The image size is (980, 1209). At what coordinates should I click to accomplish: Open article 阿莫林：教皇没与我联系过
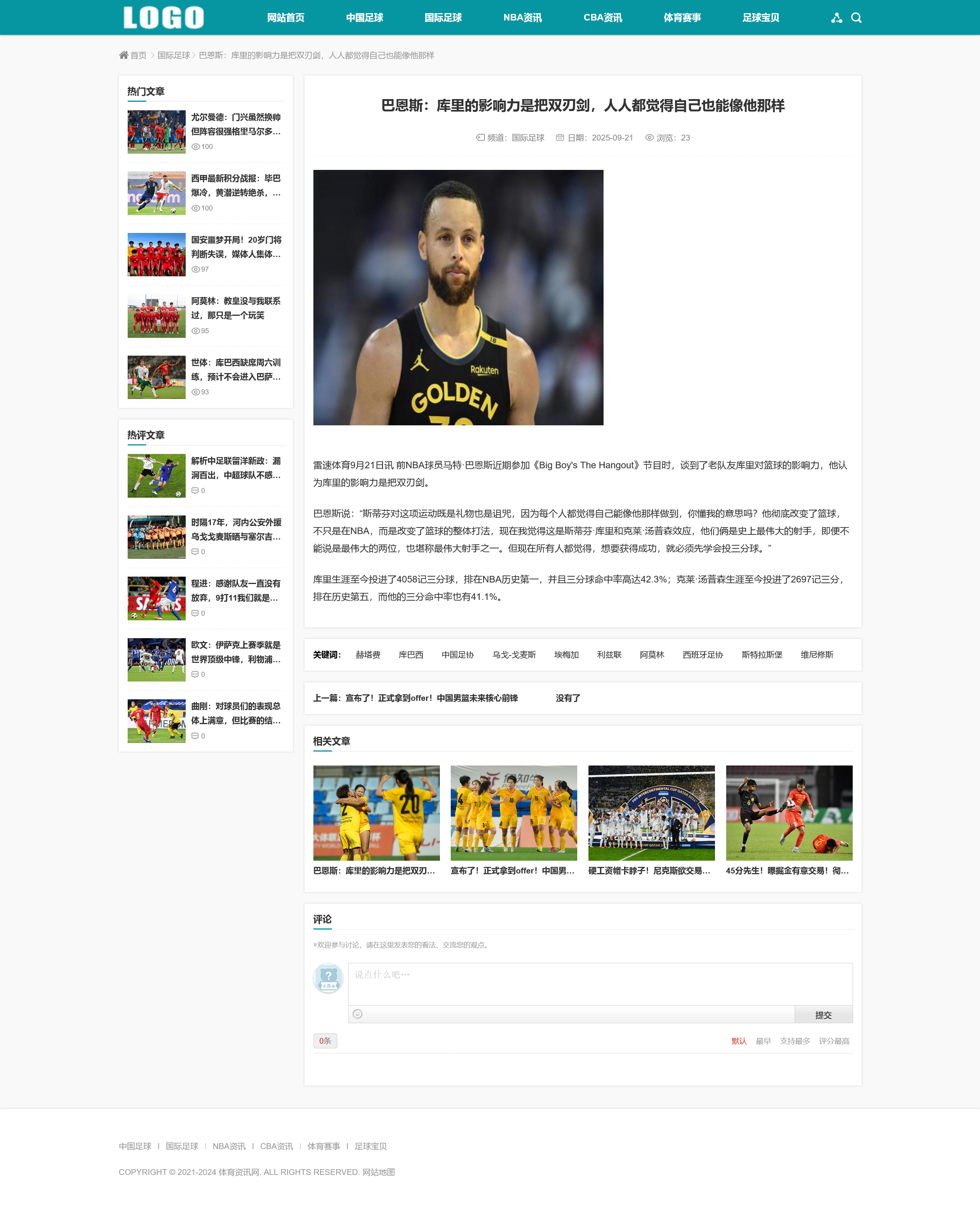coord(235,308)
